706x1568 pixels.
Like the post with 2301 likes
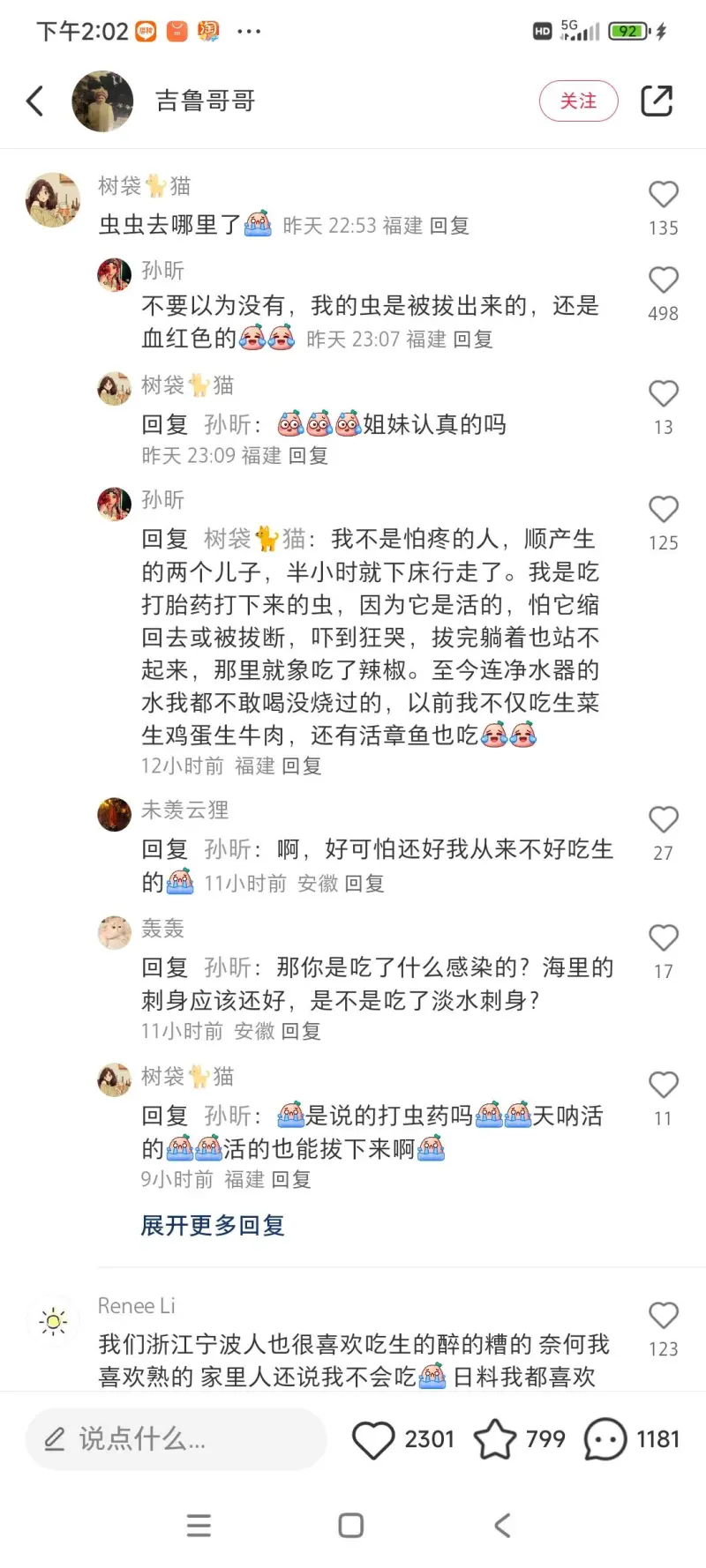373,1439
